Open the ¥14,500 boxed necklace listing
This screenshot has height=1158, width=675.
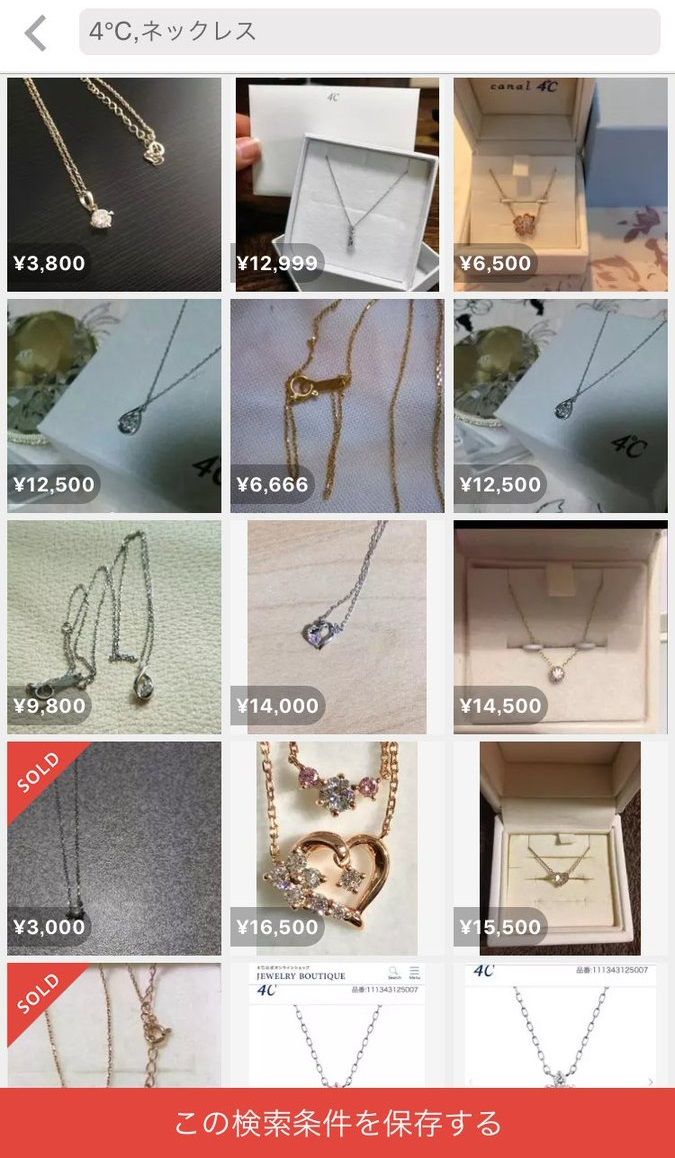[x=560, y=627]
